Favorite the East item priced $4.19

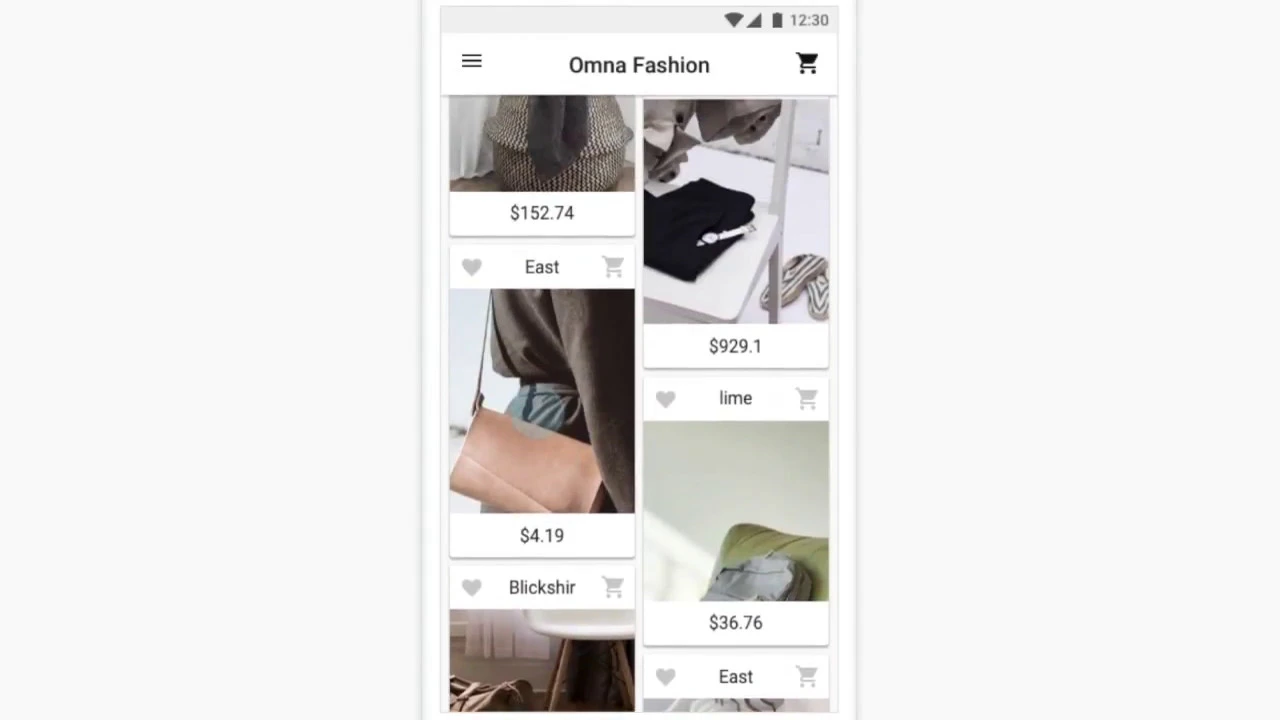tap(471, 267)
